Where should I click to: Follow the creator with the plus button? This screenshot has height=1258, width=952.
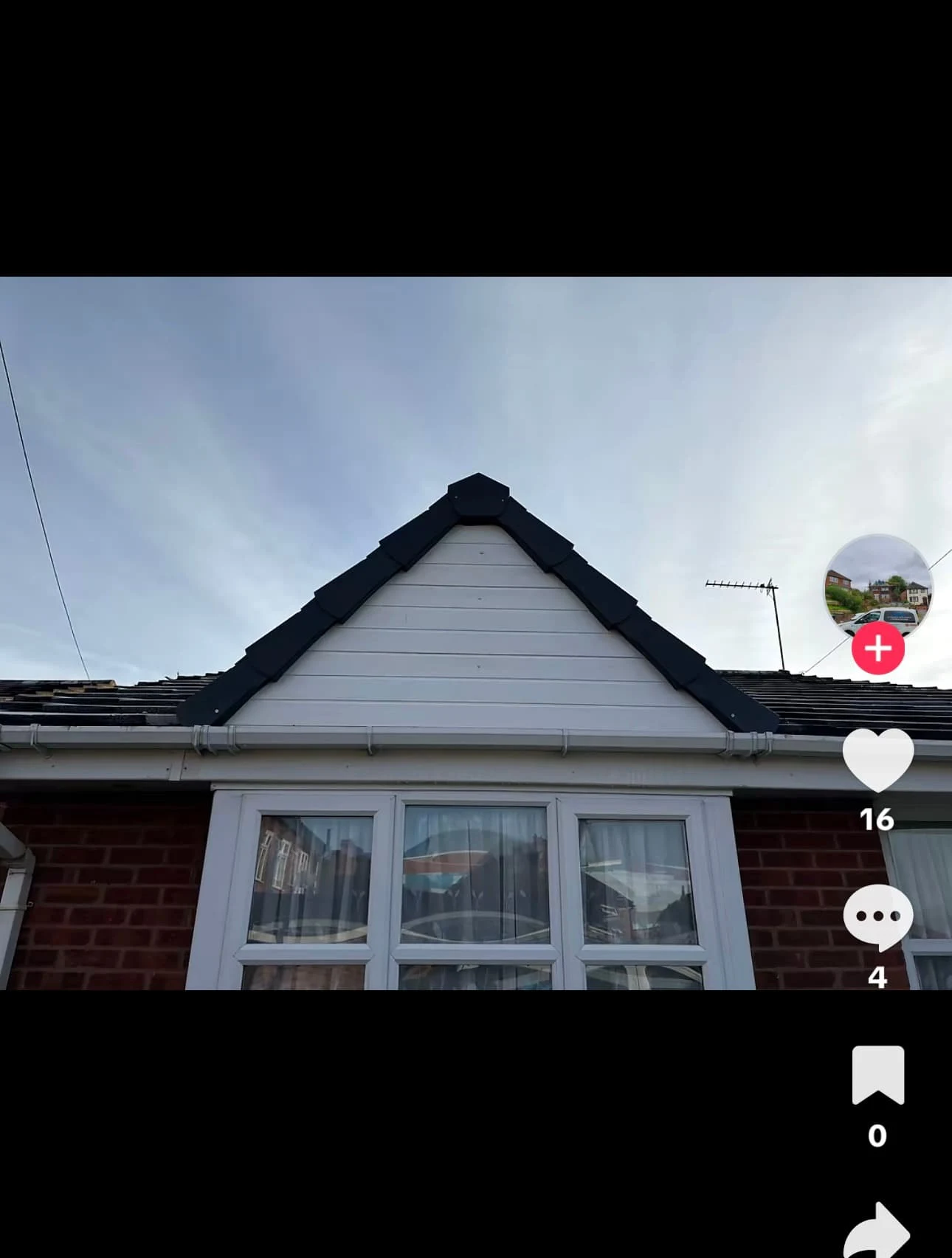point(877,649)
